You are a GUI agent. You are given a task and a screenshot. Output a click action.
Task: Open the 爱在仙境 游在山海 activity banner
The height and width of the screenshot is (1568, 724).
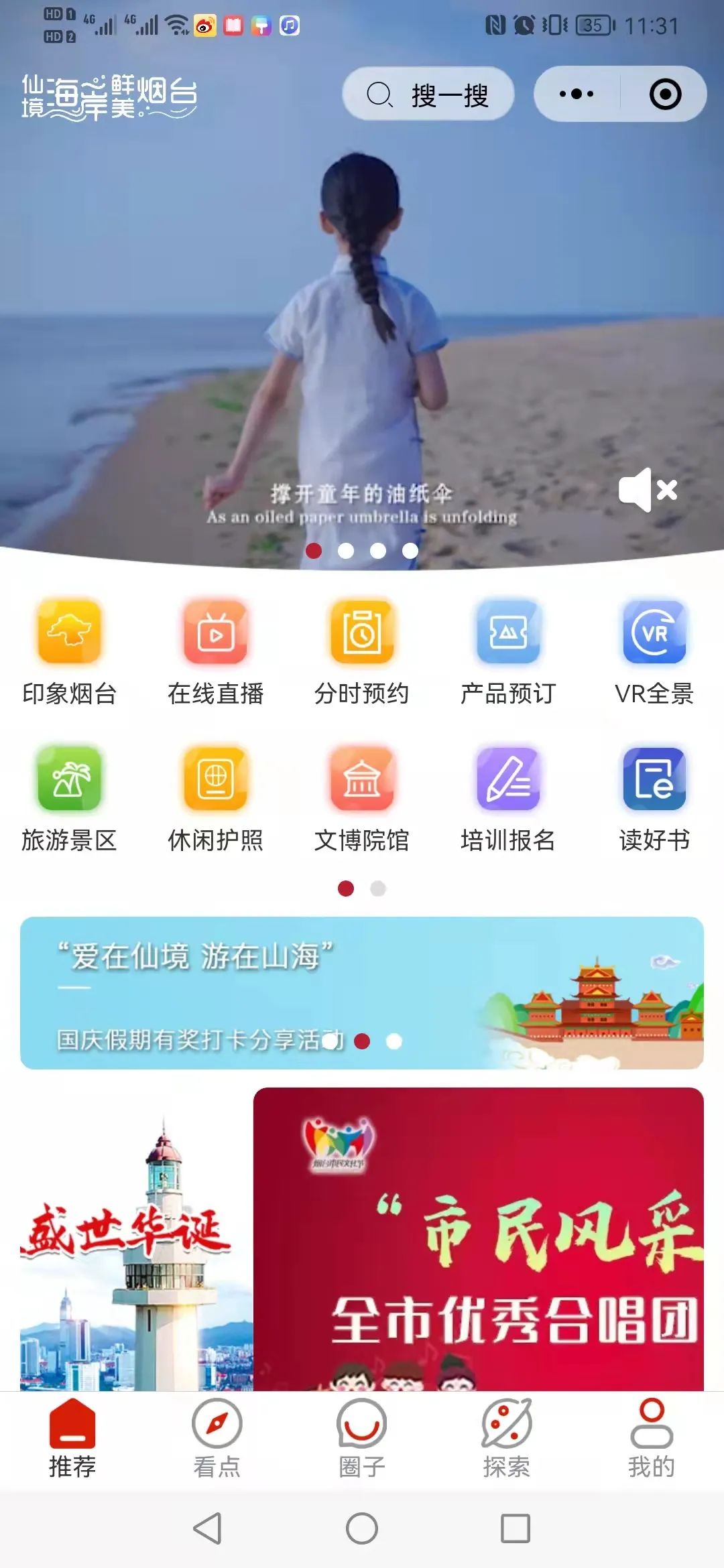point(362,993)
